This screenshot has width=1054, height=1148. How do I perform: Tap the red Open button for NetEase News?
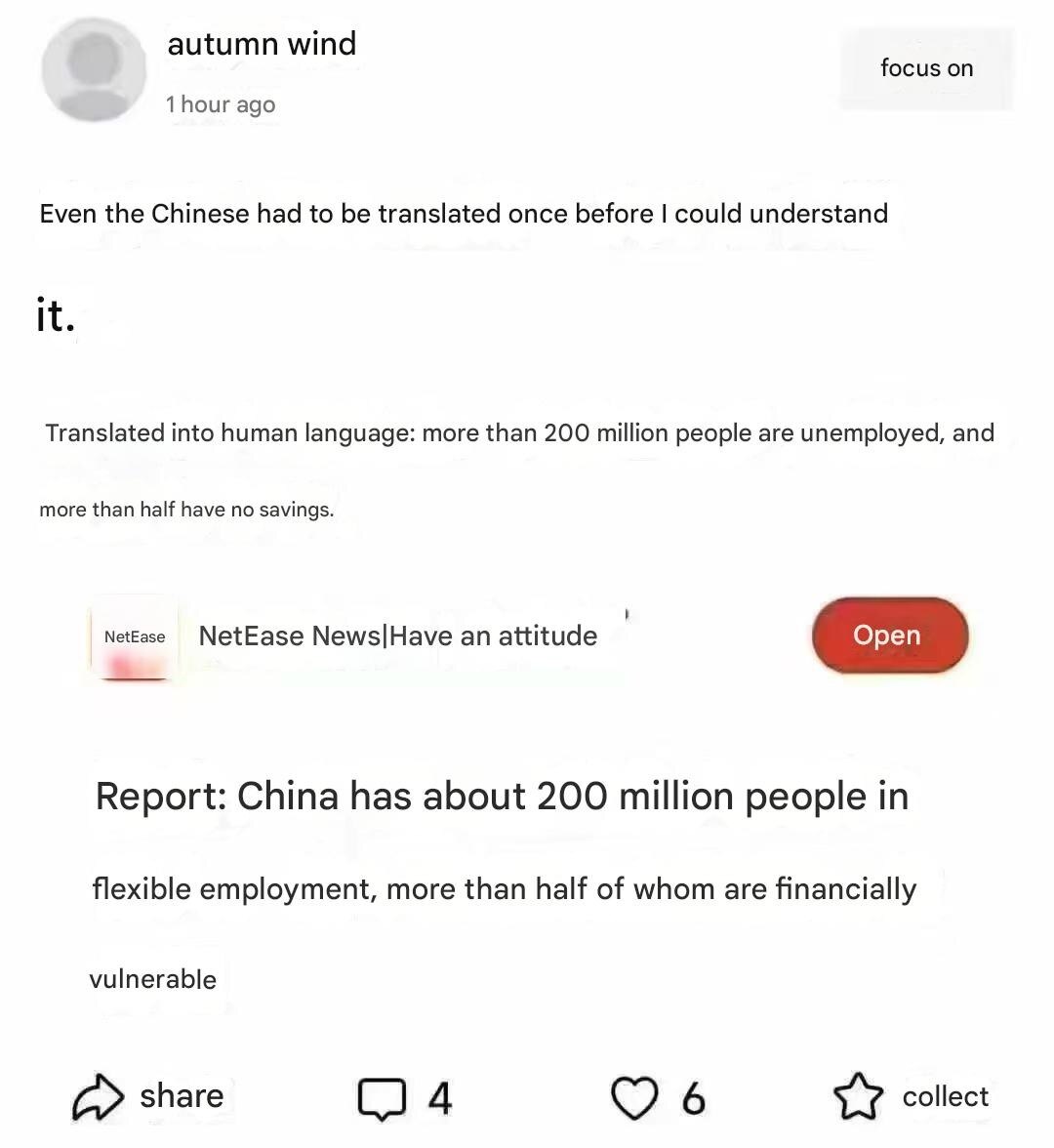click(x=889, y=635)
